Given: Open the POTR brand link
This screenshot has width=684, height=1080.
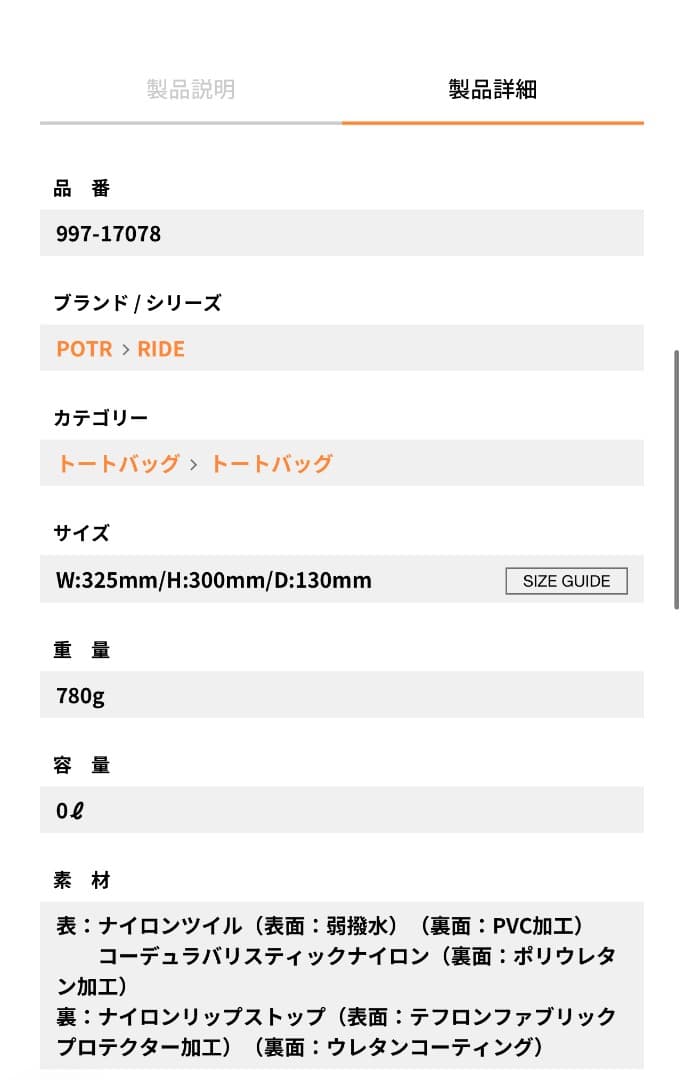Looking at the screenshot, I should click(x=84, y=349).
